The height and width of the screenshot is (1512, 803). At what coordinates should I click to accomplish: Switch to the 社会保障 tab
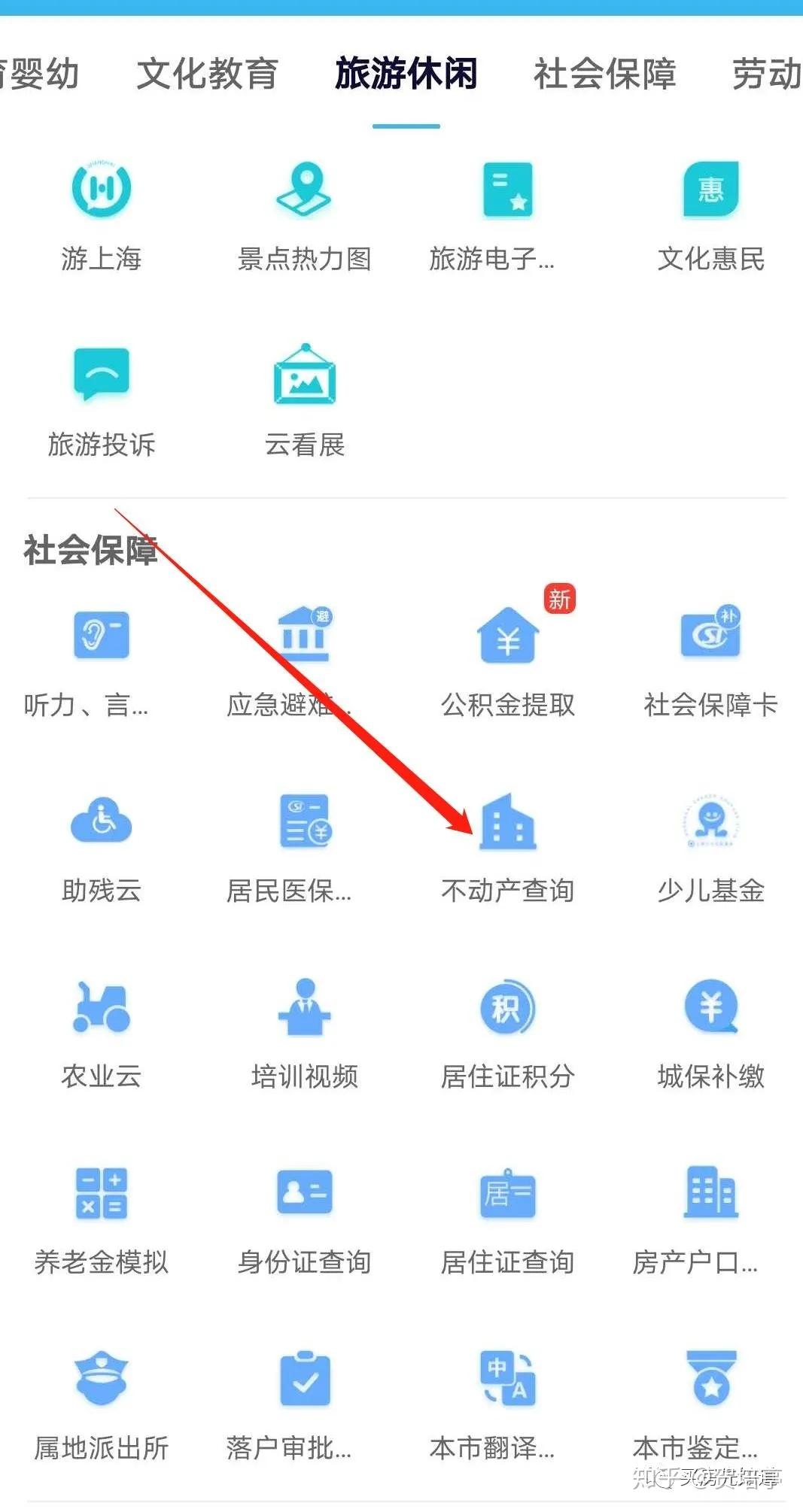604,74
